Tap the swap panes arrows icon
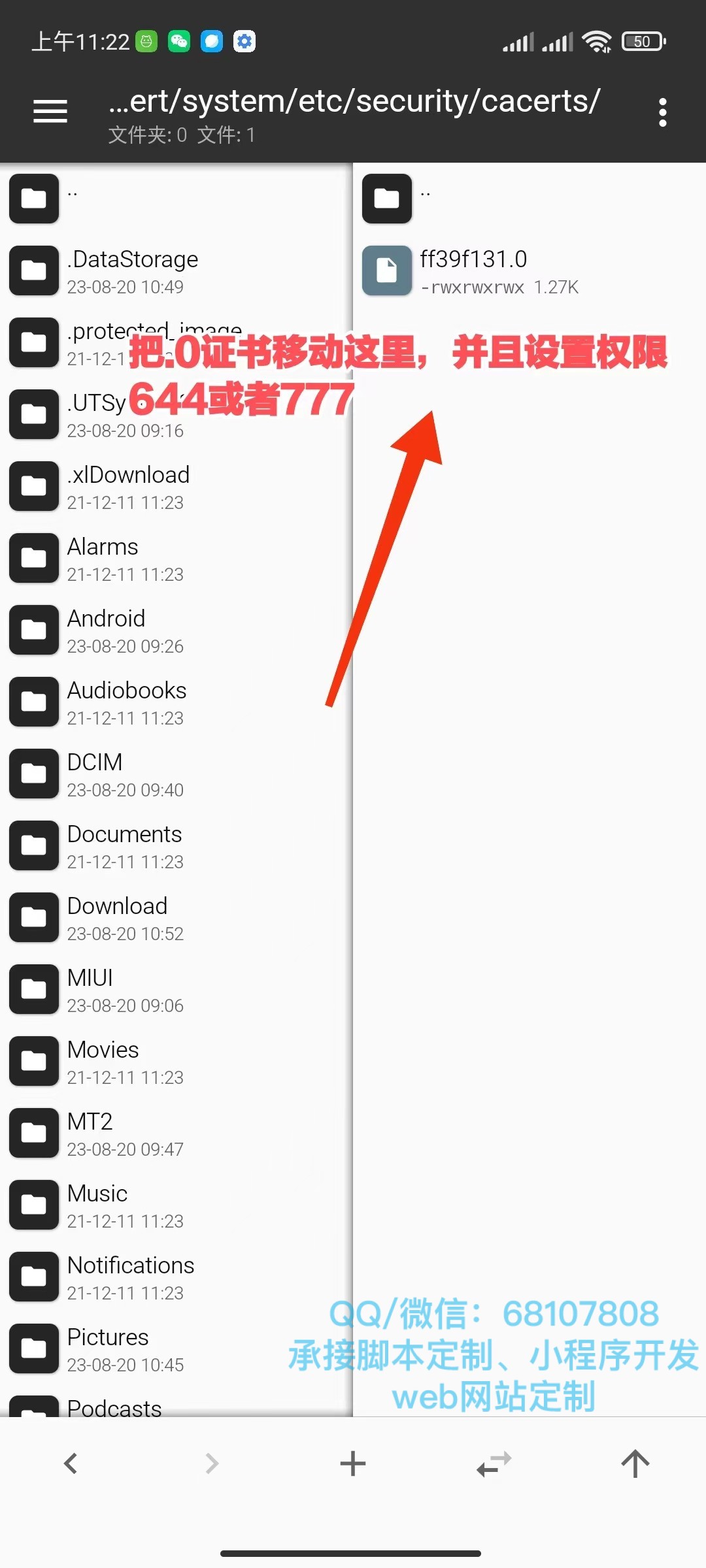This screenshot has height=1568, width=706. coord(494,1463)
